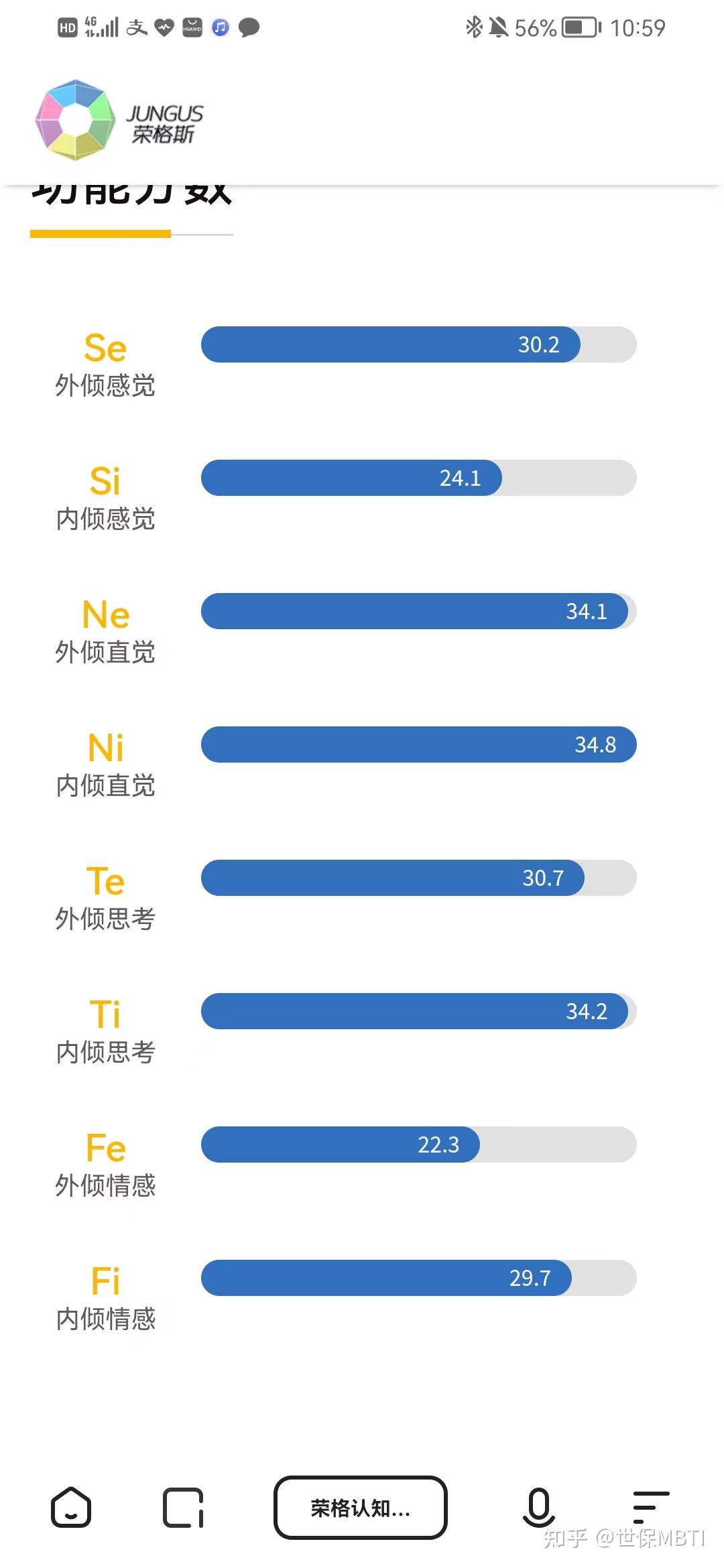Tap the JUNGUS octagon logo
The height and width of the screenshot is (1568, 724).
tap(75, 121)
